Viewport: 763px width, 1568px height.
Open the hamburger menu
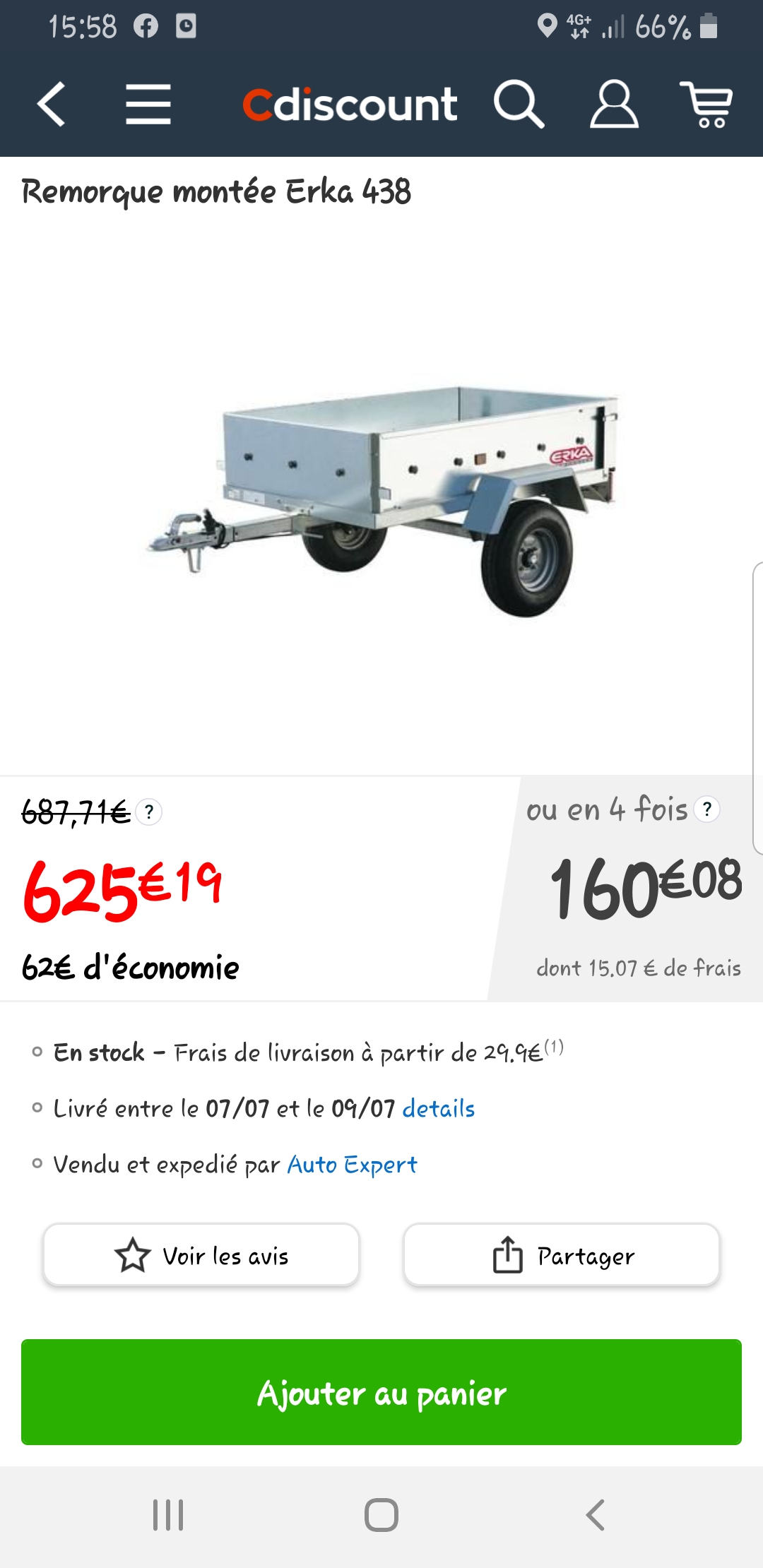(x=148, y=105)
